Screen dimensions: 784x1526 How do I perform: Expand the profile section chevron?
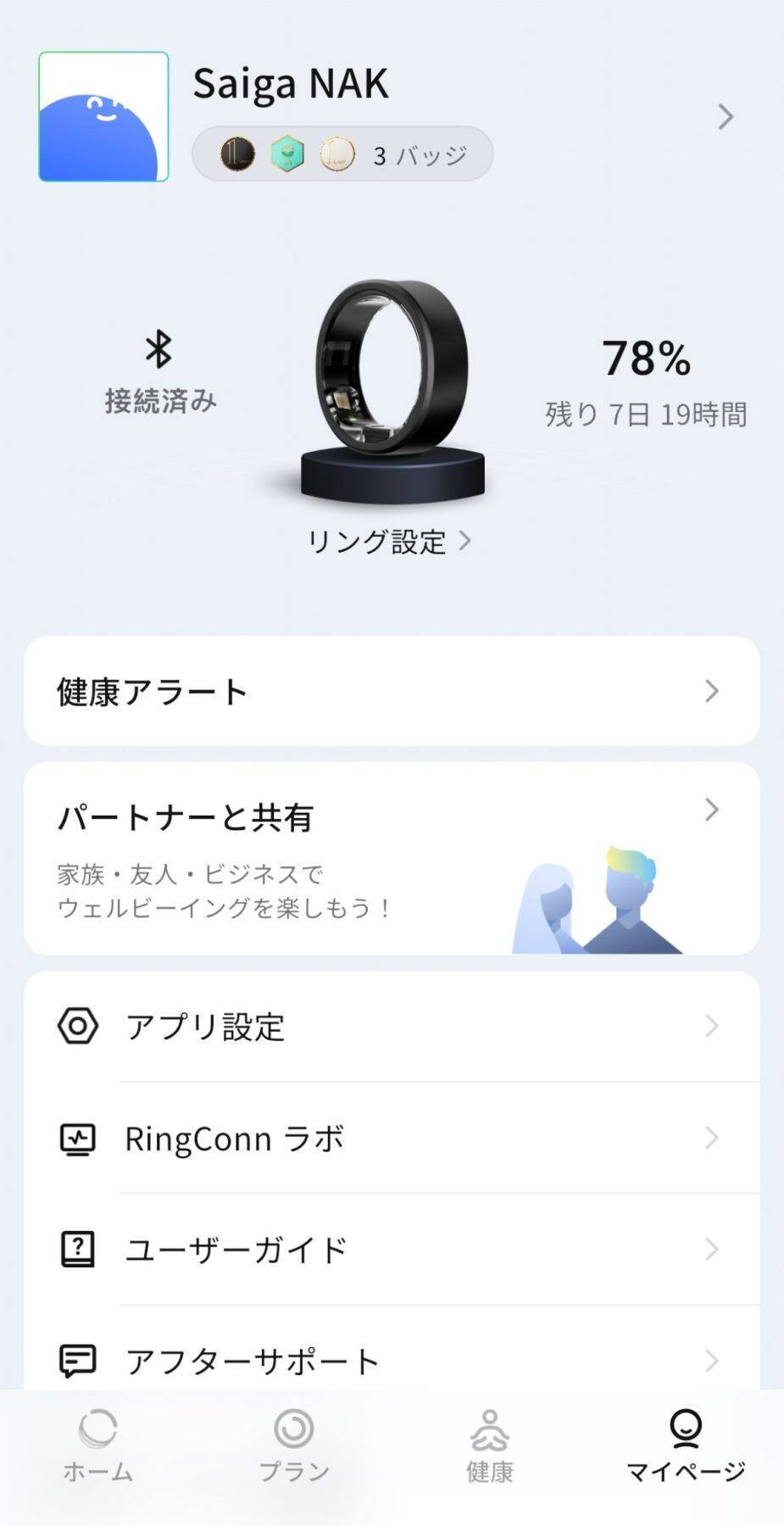(x=725, y=117)
